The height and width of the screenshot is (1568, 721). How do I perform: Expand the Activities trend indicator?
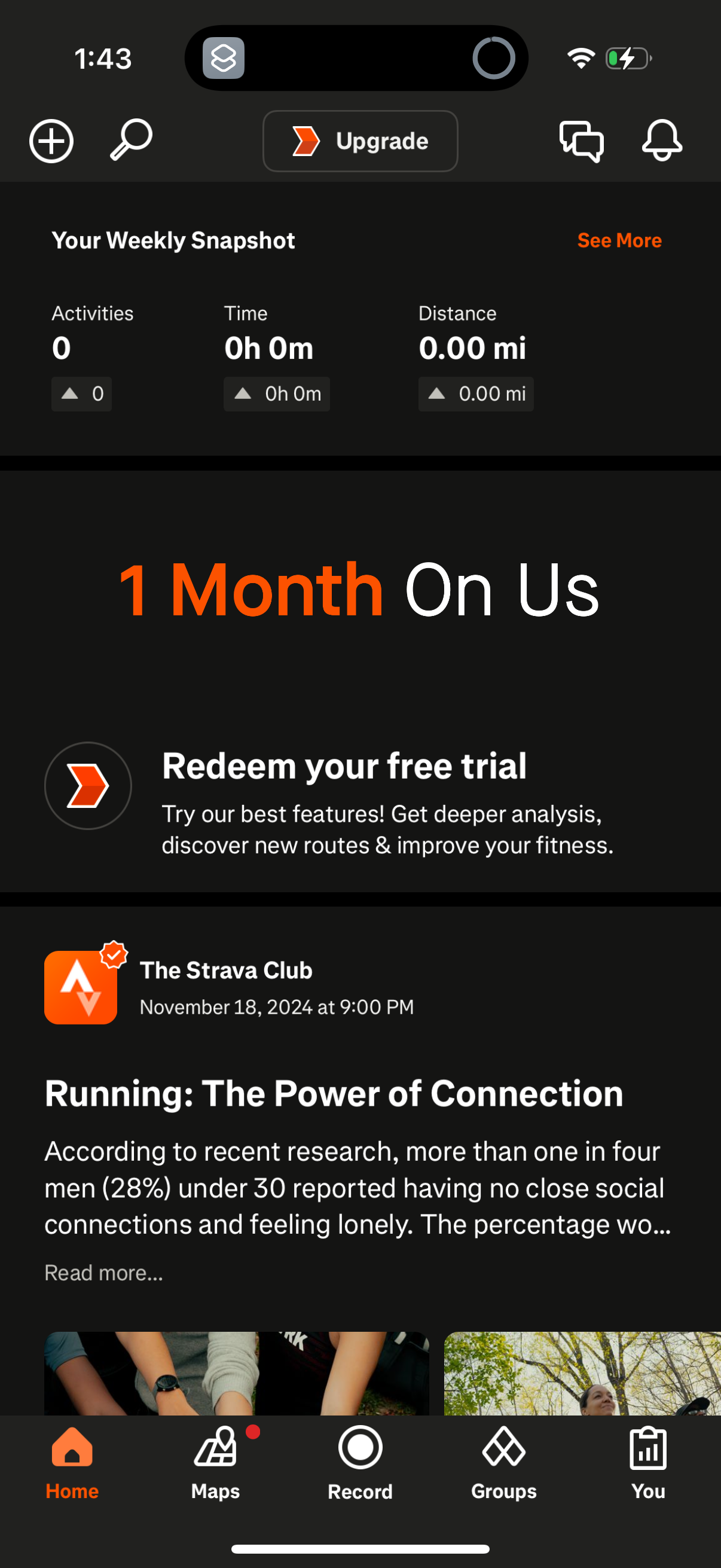[x=81, y=394]
